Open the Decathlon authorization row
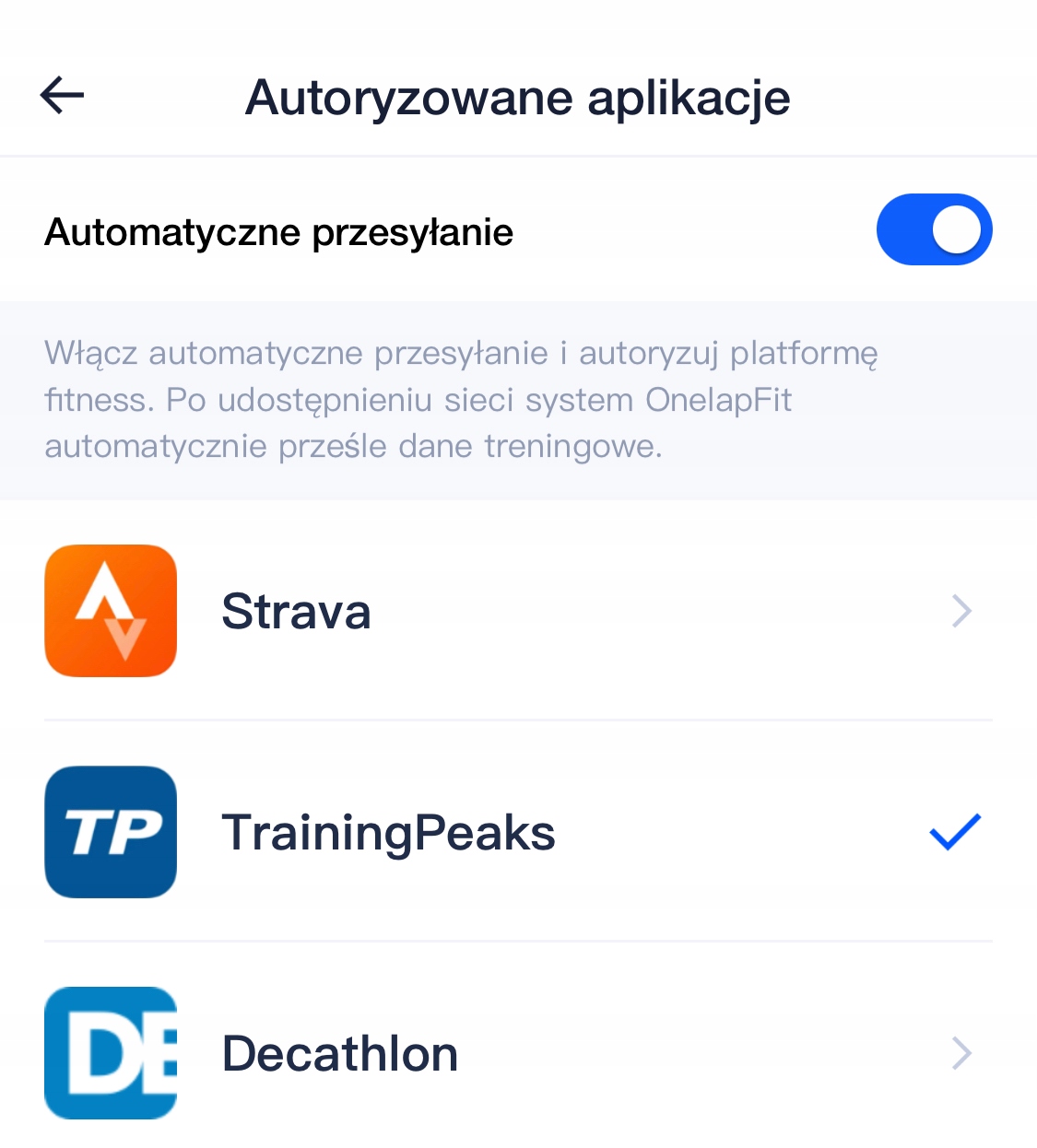This screenshot has height=1148, width=1037. tap(516, 1053)
